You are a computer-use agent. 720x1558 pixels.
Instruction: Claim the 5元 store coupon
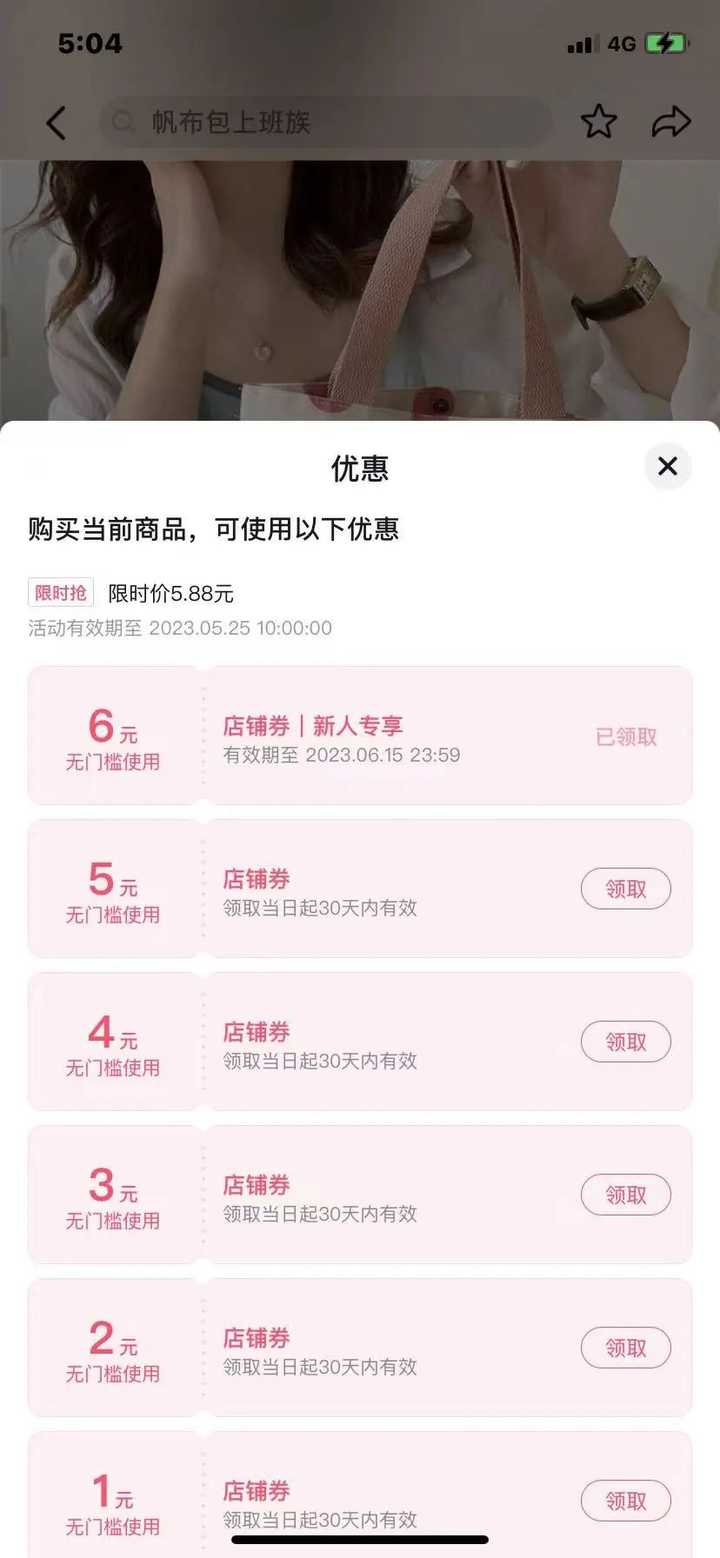click(x=626, y=889)
